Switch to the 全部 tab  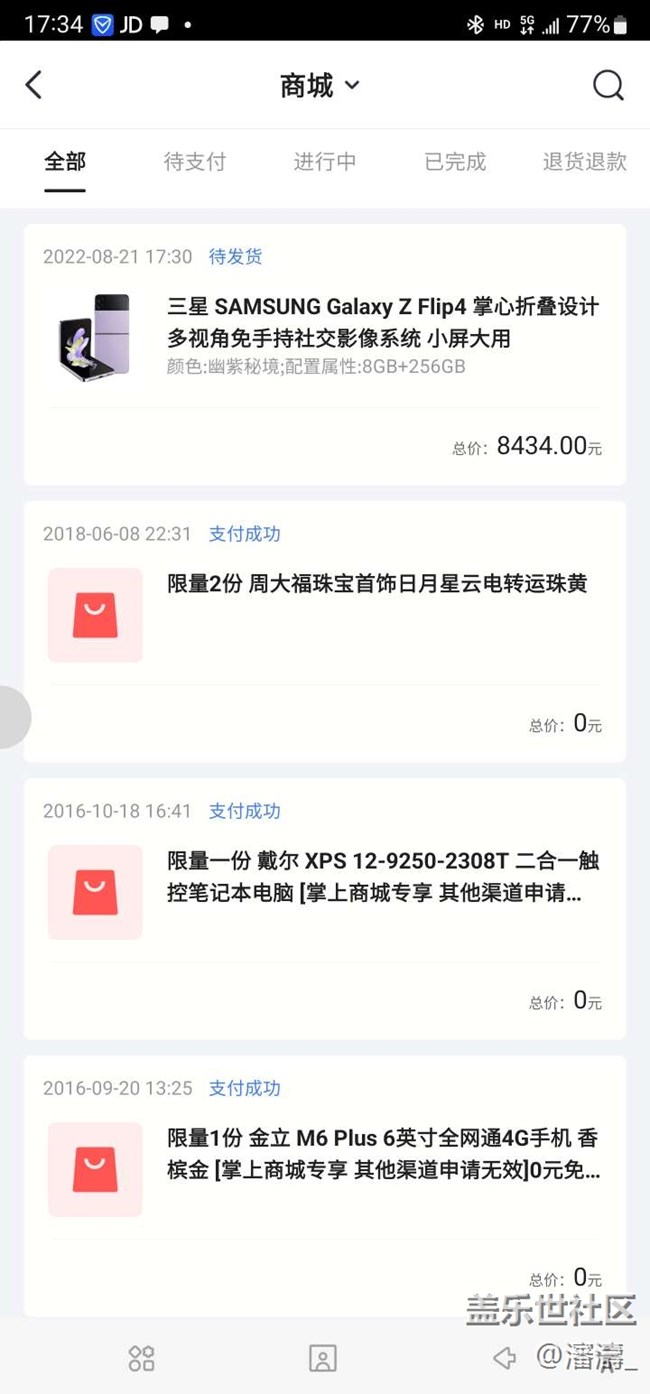click(x=65, y=162)
